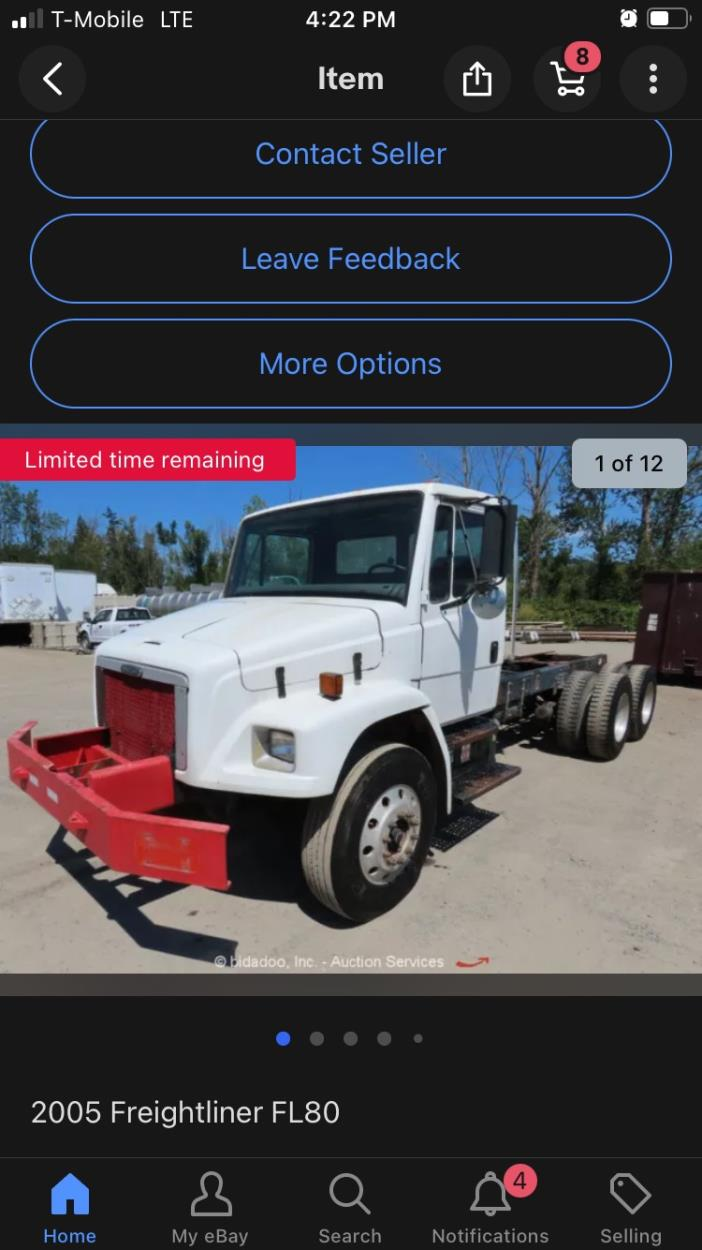Open More Options
This screenshot has height=1250, width=702.
click(350, 364)
